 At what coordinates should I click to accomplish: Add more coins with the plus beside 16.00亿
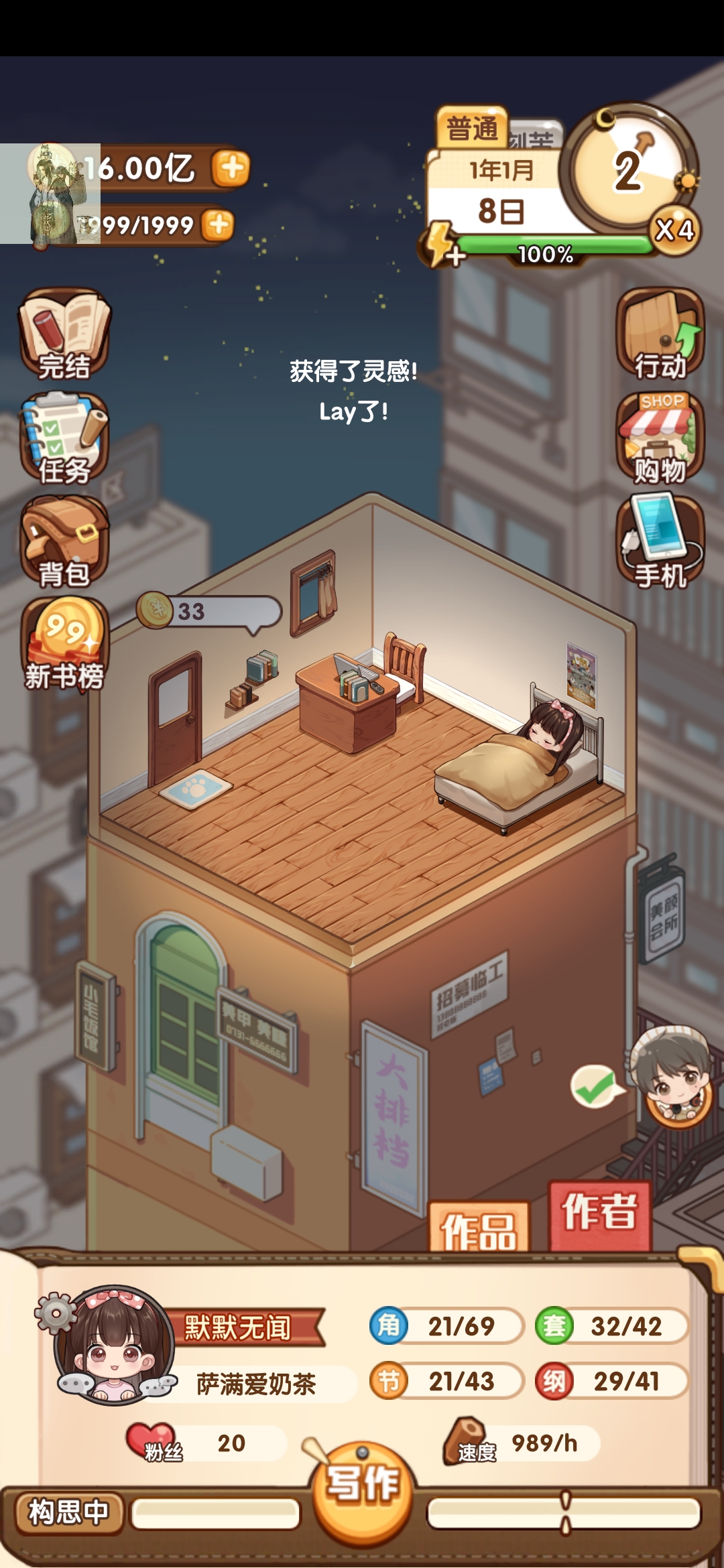point(231,168)
